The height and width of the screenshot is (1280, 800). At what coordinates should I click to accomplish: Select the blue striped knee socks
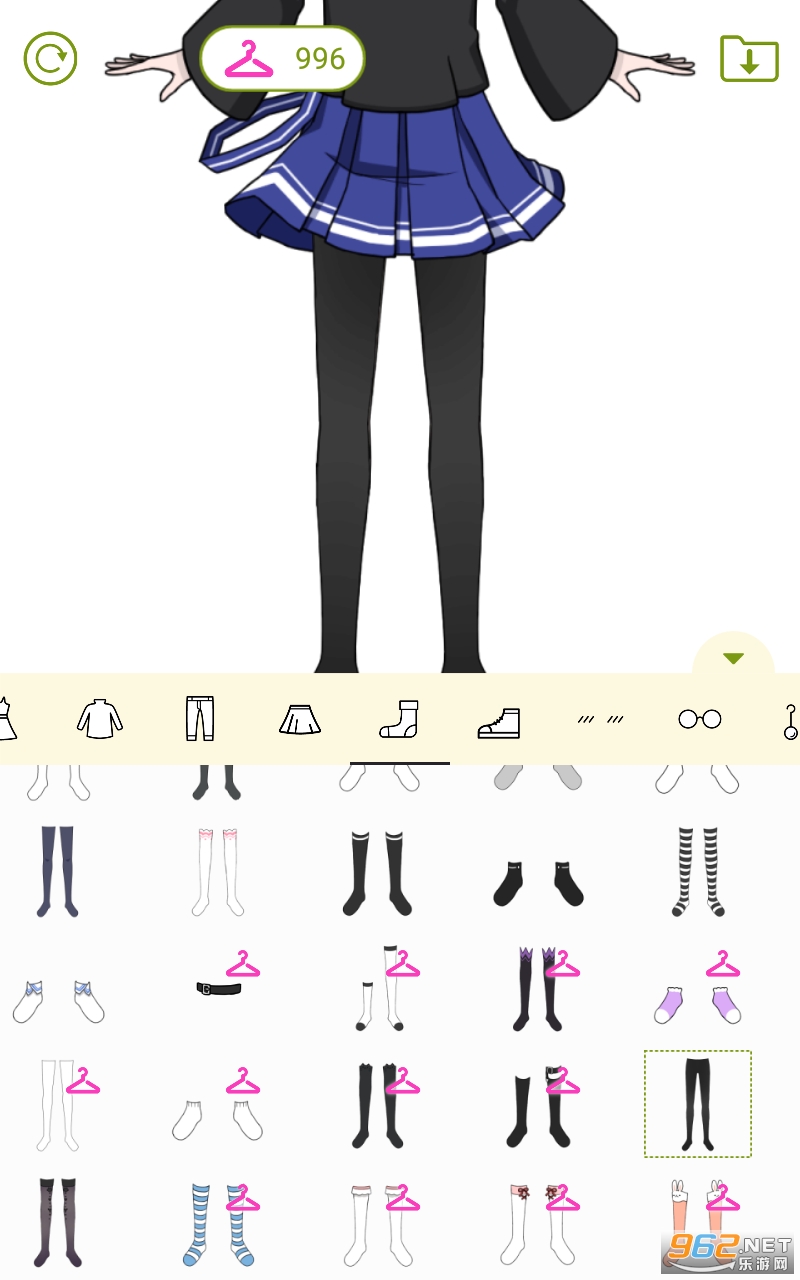coord(218,1224)
